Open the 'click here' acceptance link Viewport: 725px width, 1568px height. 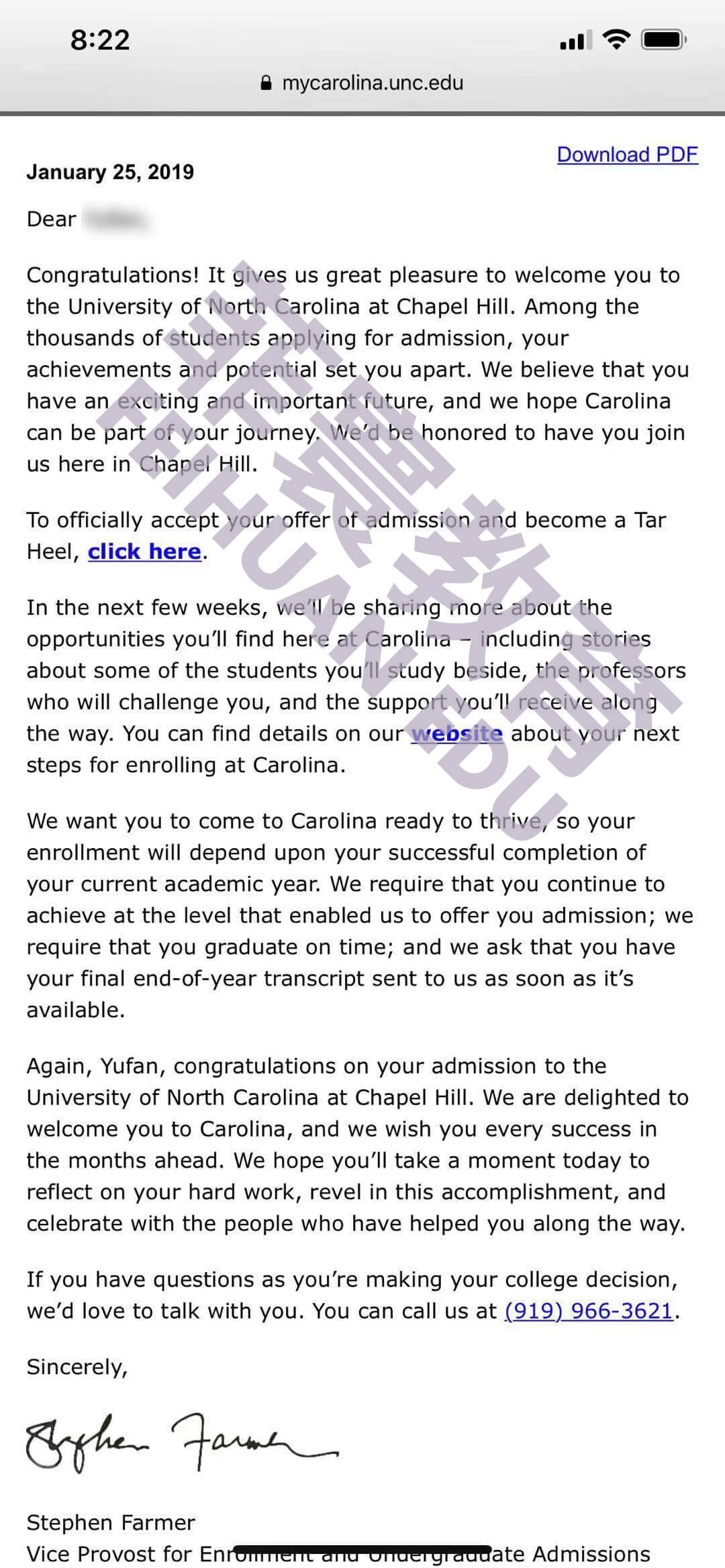point(144,552)
